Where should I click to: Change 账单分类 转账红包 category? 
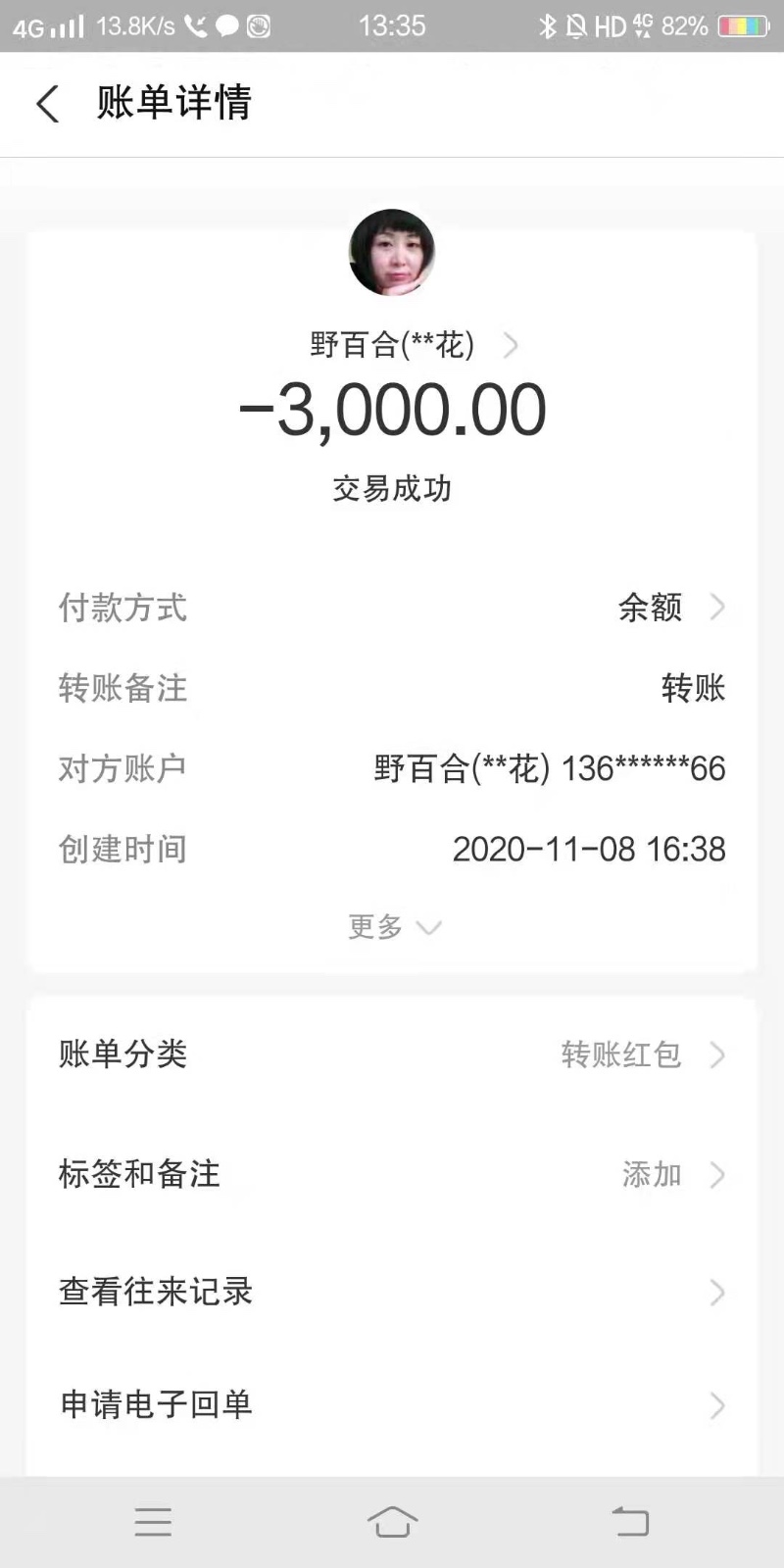pos(392,1055)
